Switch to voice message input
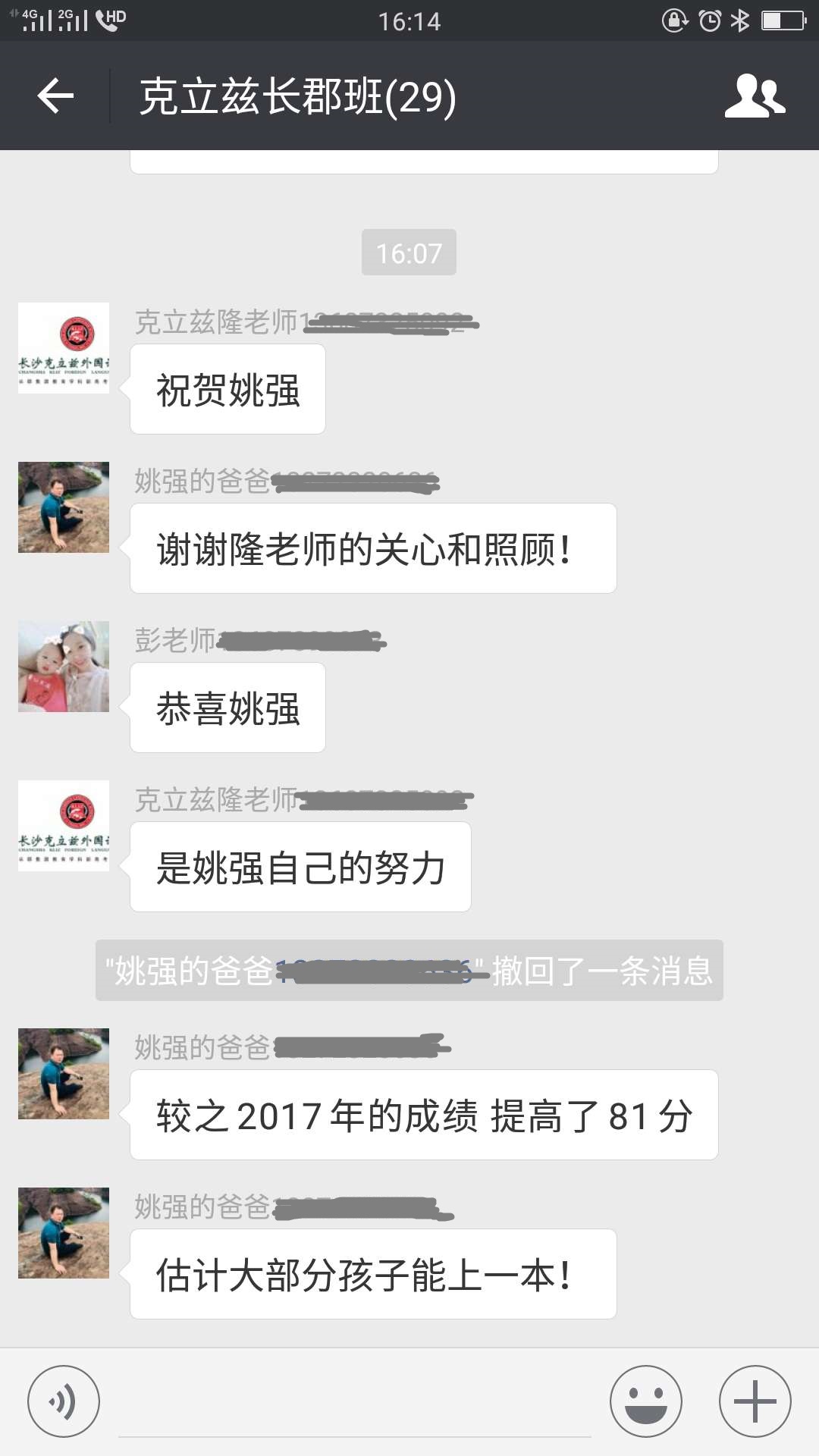819x1456 pixels. (x=64, y=1401)
